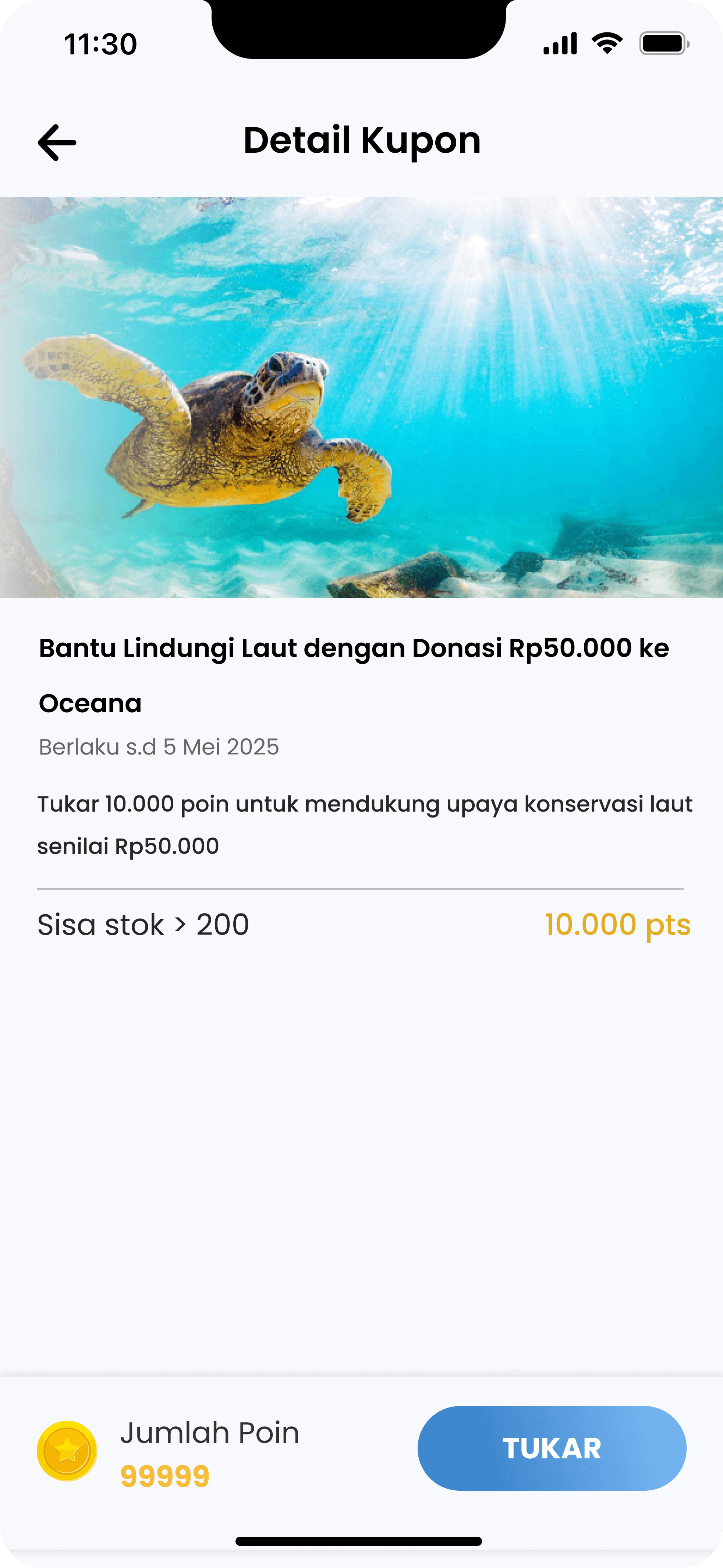Click the clock showing 11:30
The height and width of the screenshot is (1568, 723).
click(100, 43)
